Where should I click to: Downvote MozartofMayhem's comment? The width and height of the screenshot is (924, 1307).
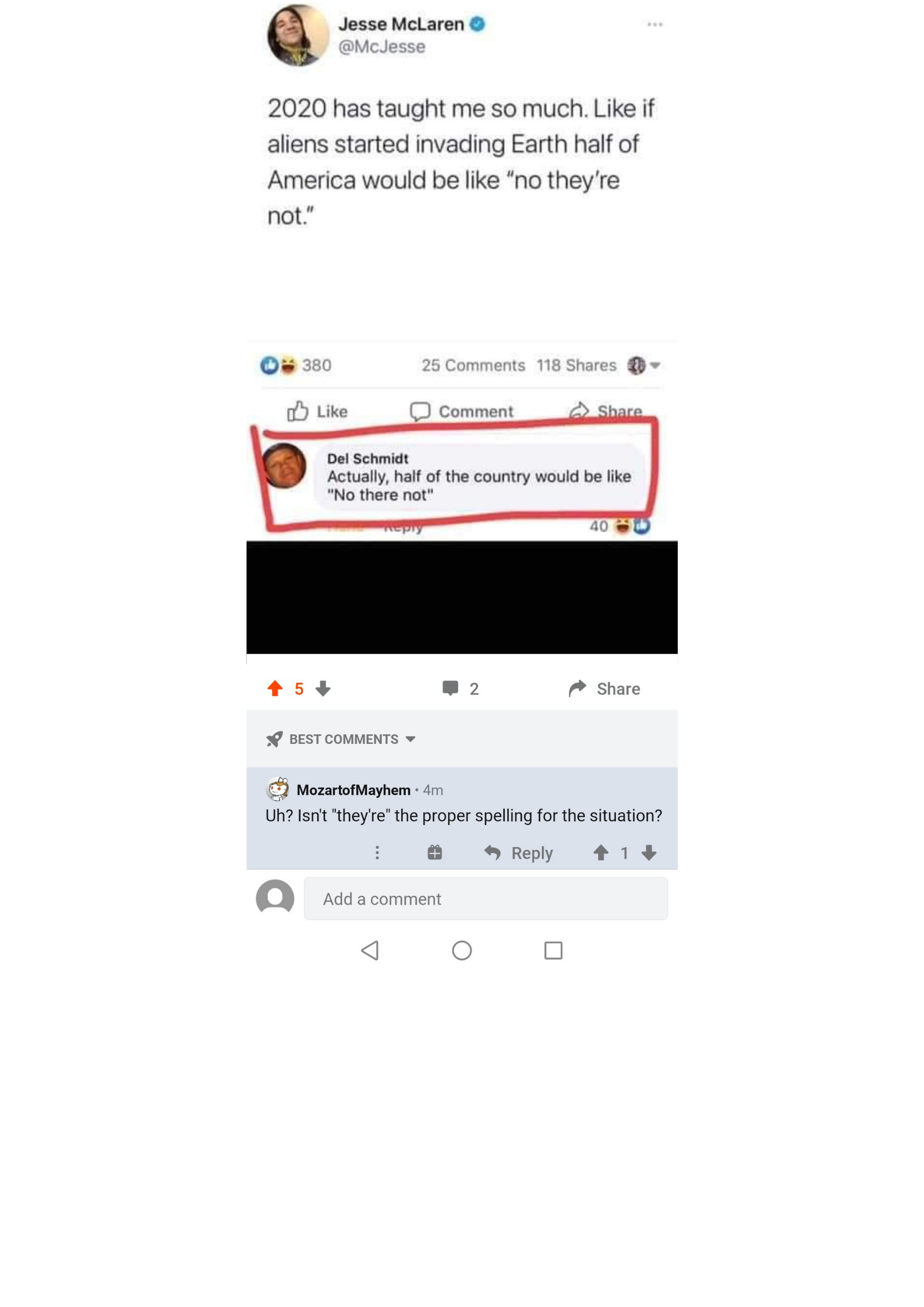click(x=649, y=853)
